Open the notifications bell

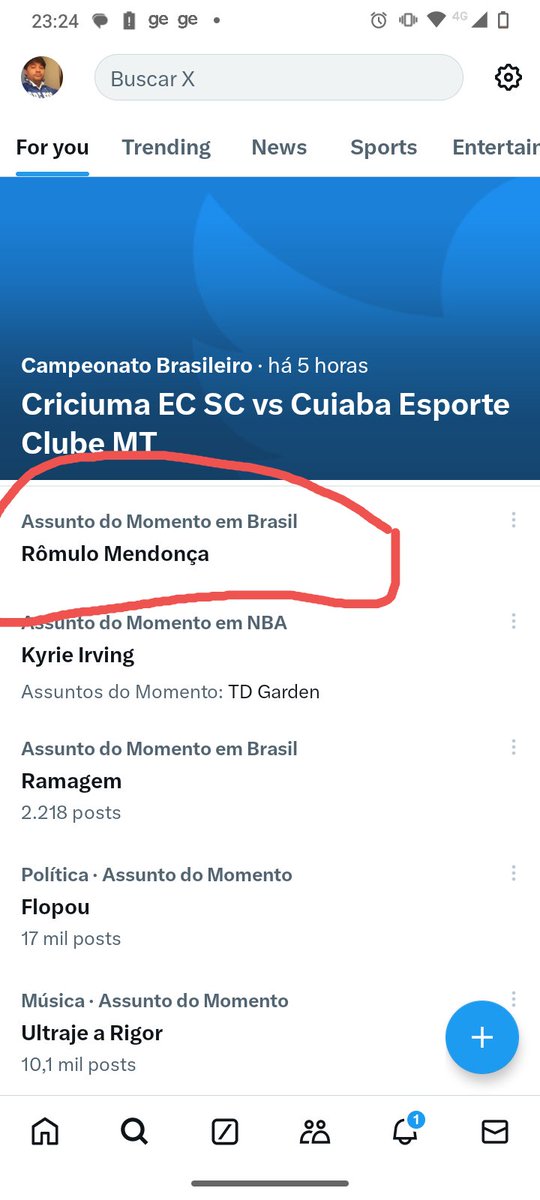point(405,1130)
